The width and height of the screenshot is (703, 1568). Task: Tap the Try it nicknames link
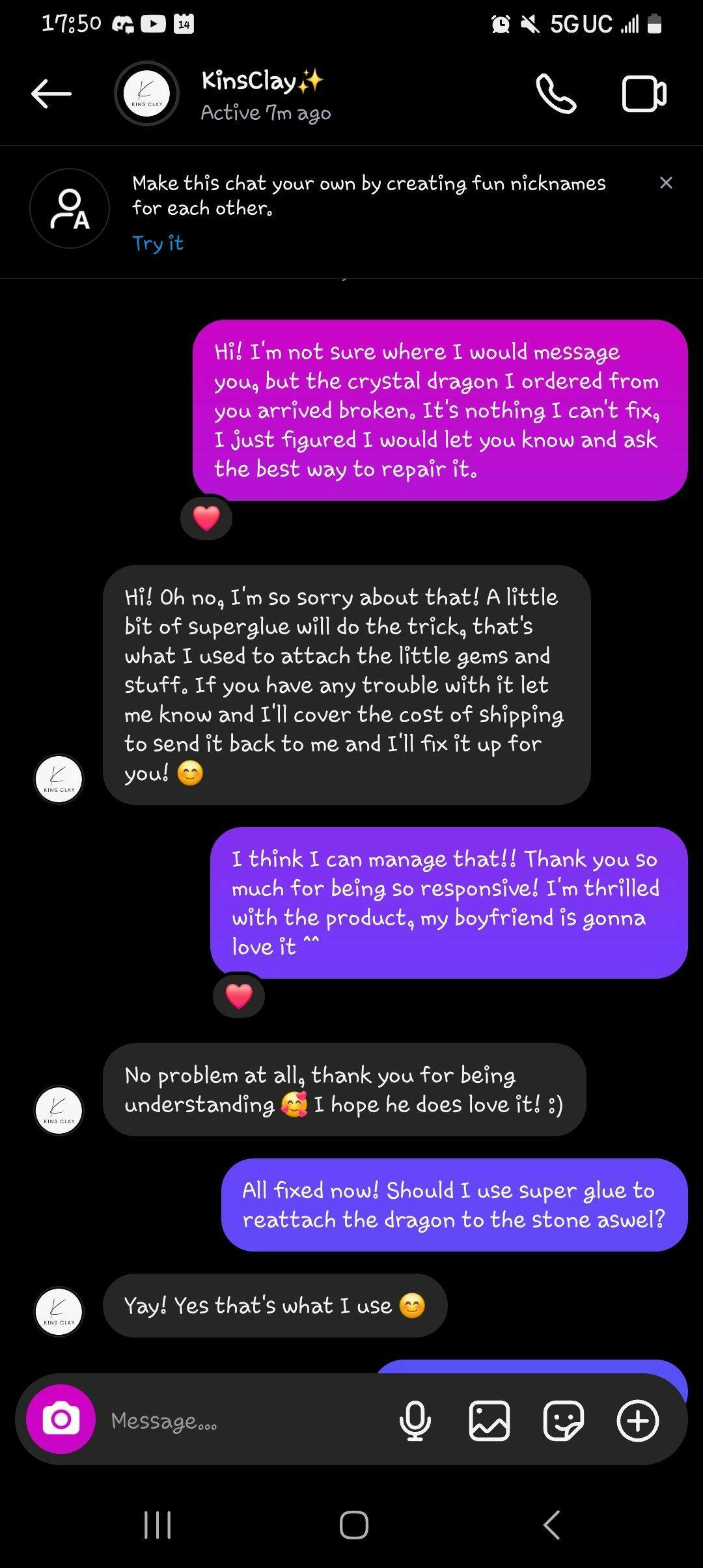[x=158, y=243]
